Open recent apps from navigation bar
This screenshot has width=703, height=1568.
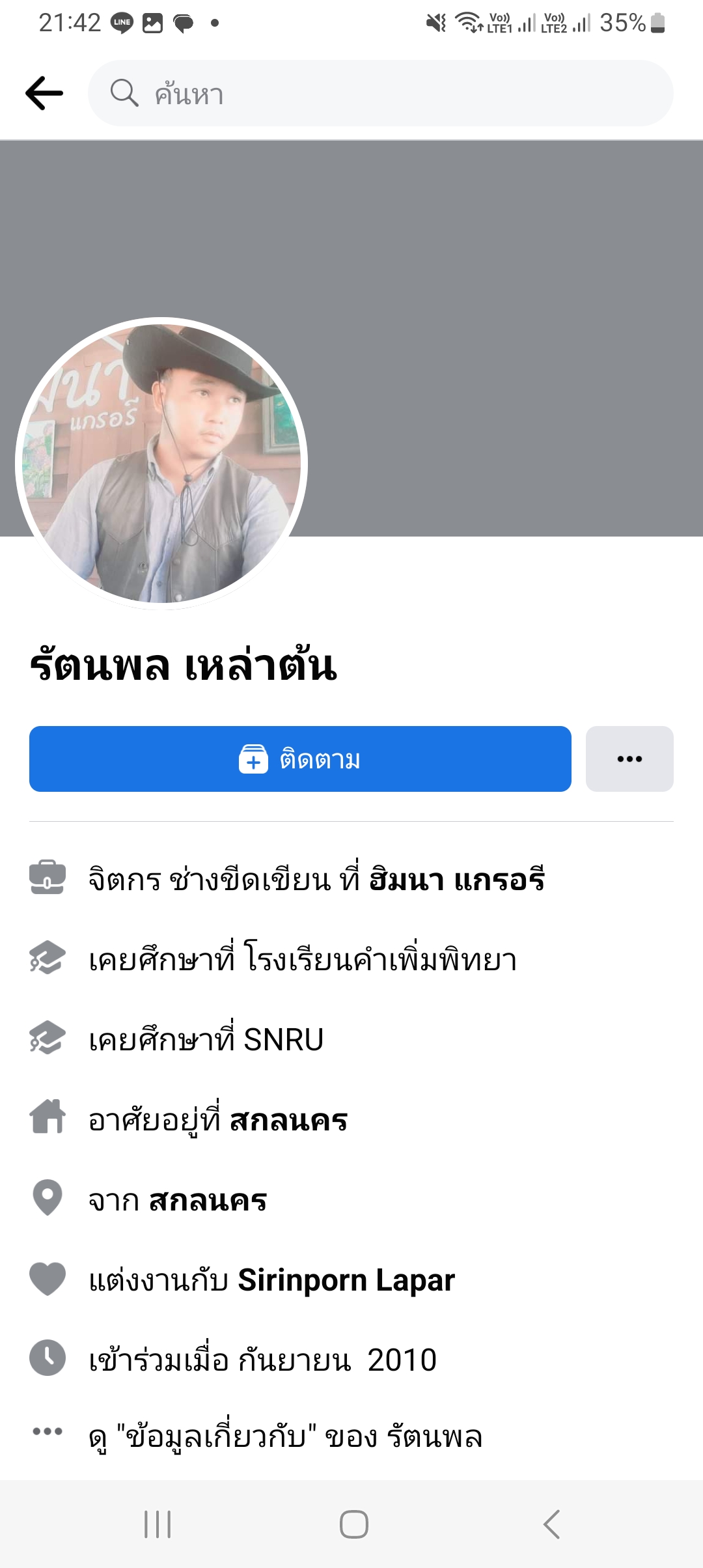click(x=158, y=1524)
